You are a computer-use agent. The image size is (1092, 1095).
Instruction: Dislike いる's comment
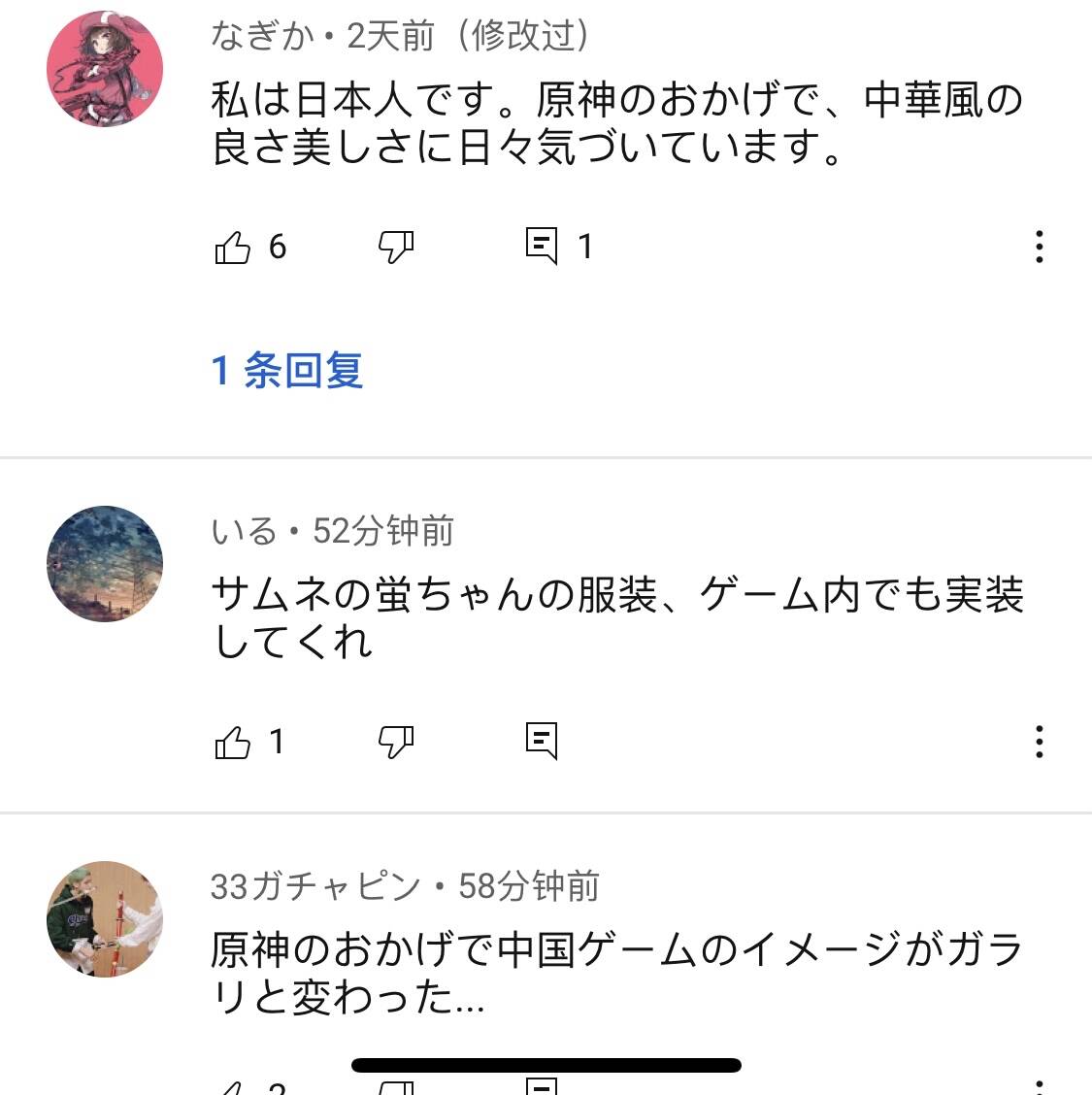click(x=396, y=743)
